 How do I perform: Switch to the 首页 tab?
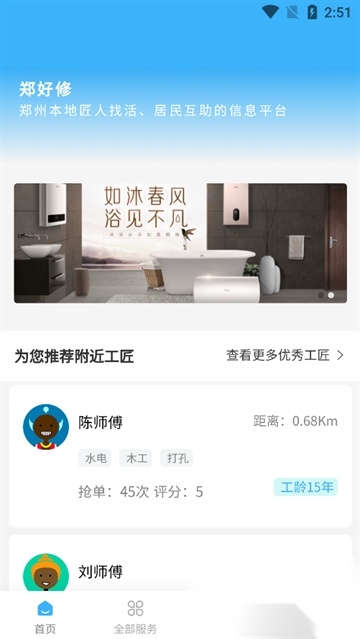[x=45, y=617]
